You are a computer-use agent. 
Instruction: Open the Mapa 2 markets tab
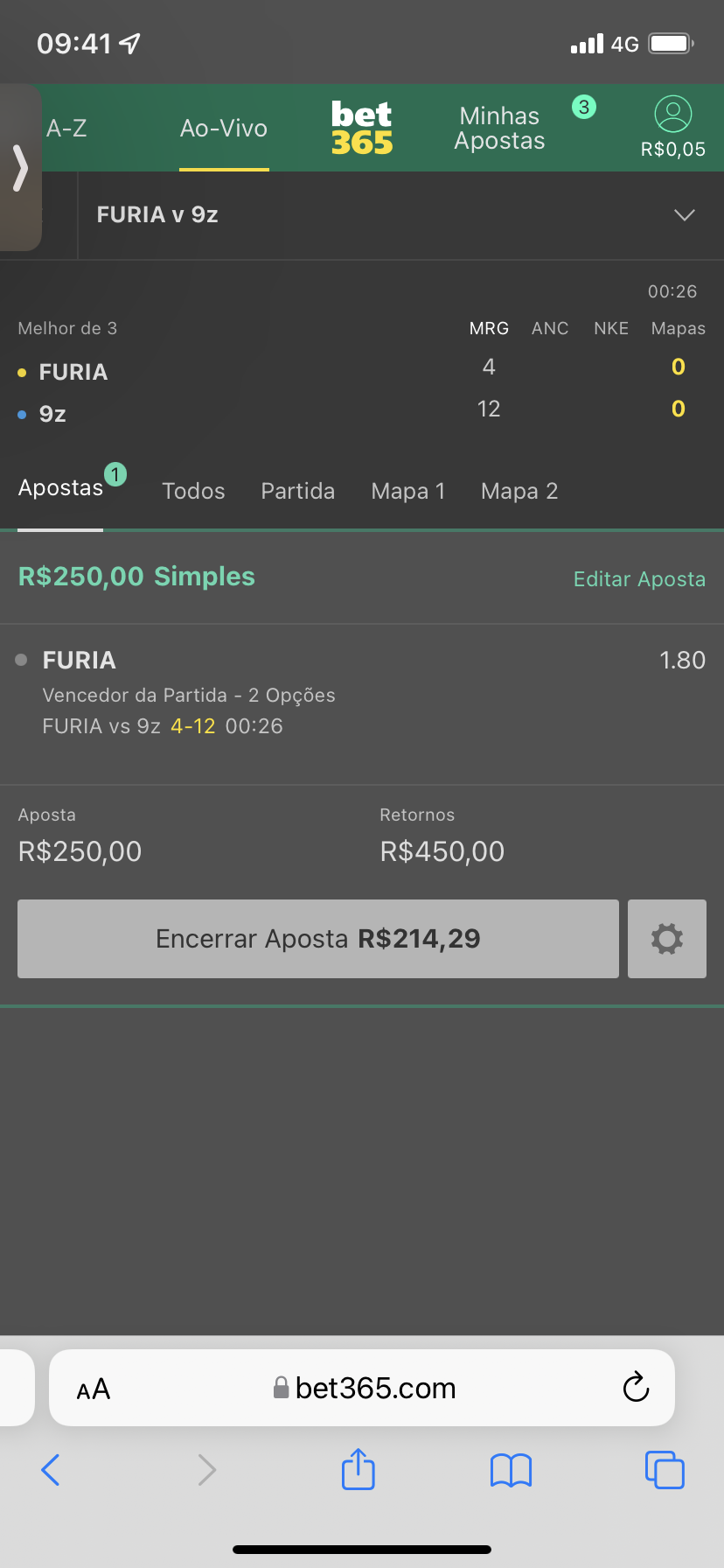tap(519, 492)
